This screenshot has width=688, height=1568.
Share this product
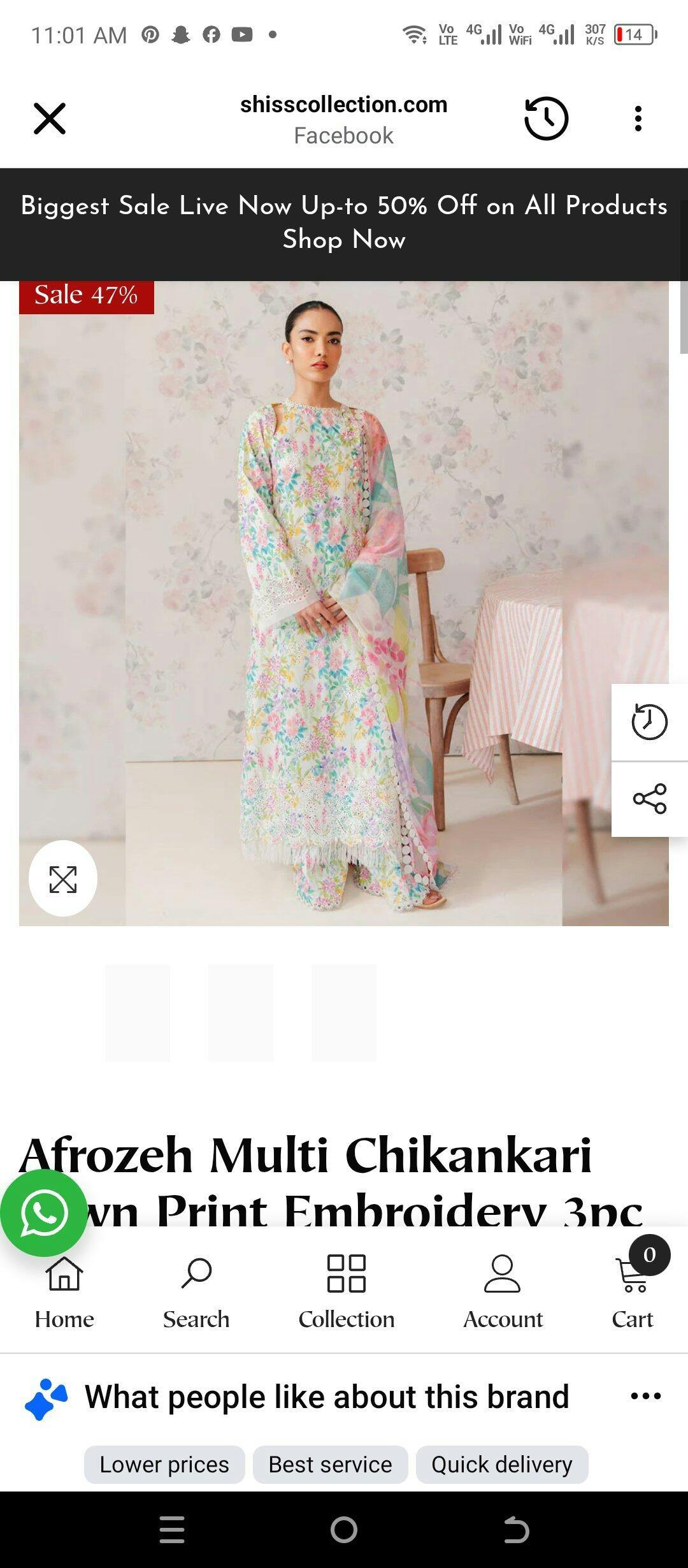(x=649, y=799)
